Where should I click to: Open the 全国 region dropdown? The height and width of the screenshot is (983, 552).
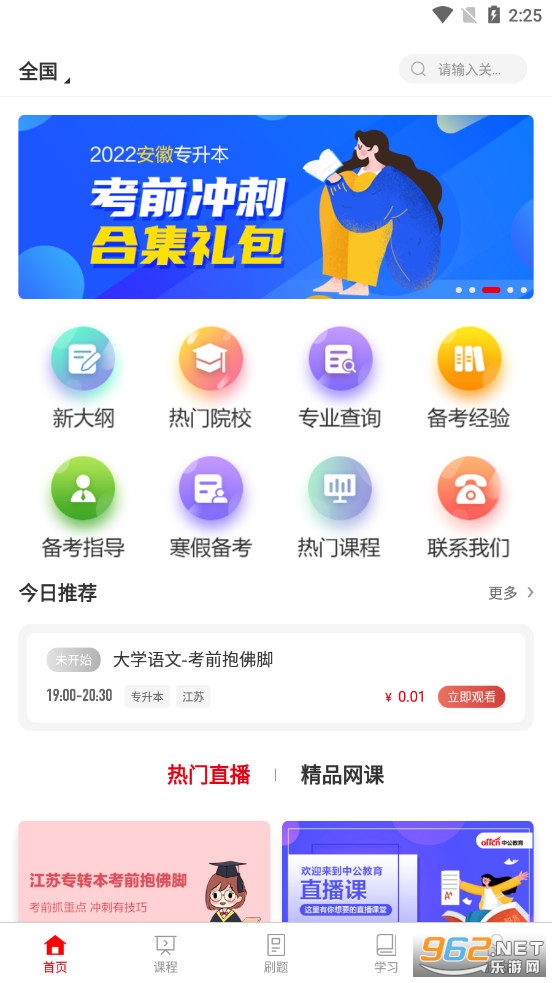point(44,71)
